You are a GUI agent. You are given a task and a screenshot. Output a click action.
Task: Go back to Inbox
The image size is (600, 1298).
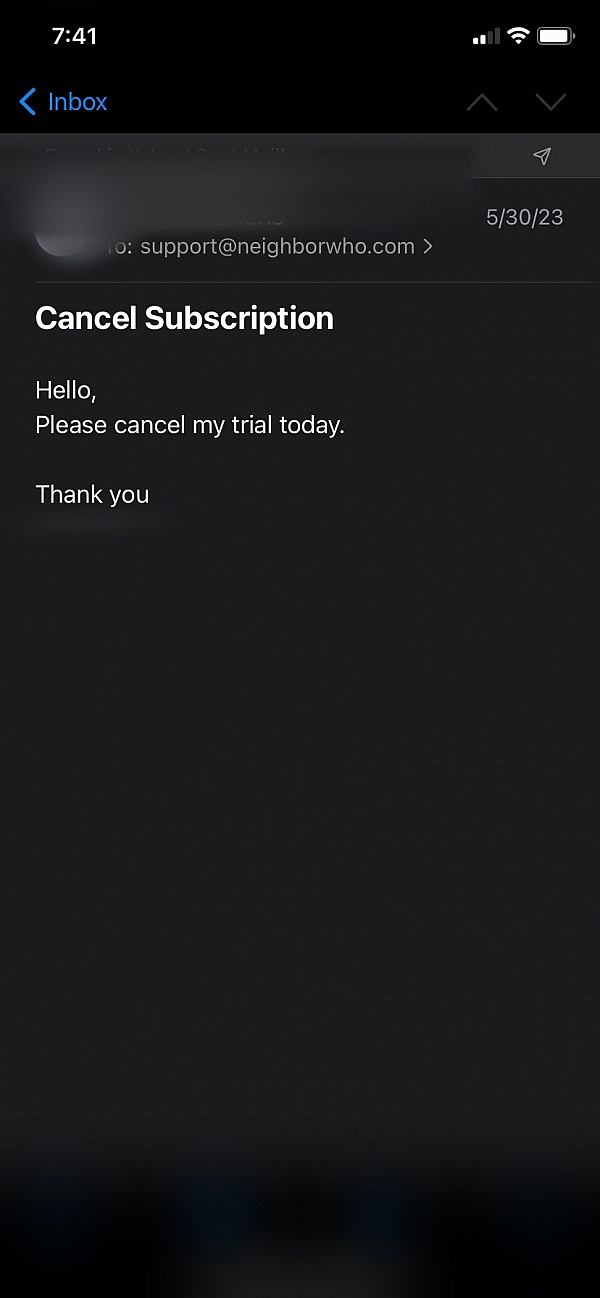coord(63,101)
